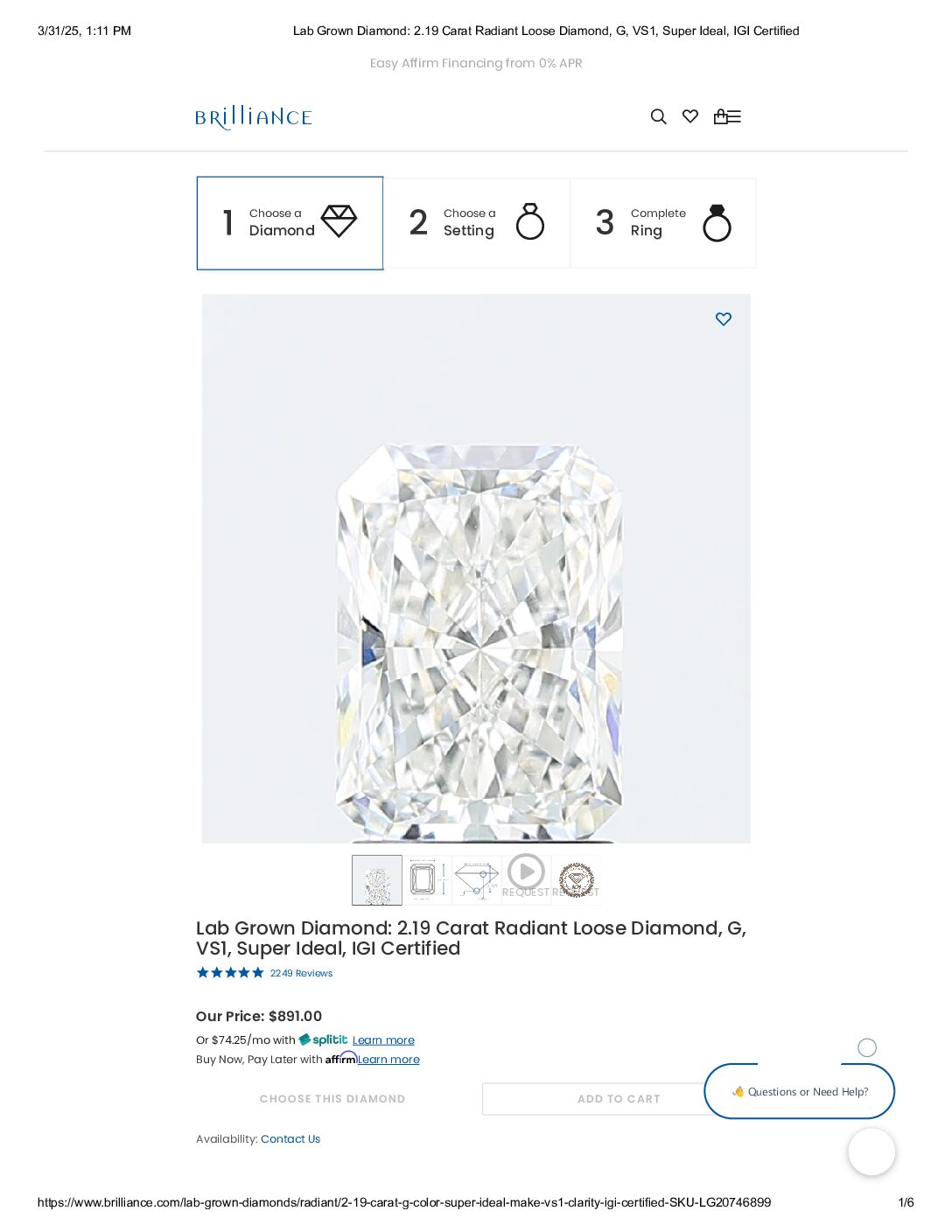View the first diamond photo thumbnail

(x=377, y=879)
